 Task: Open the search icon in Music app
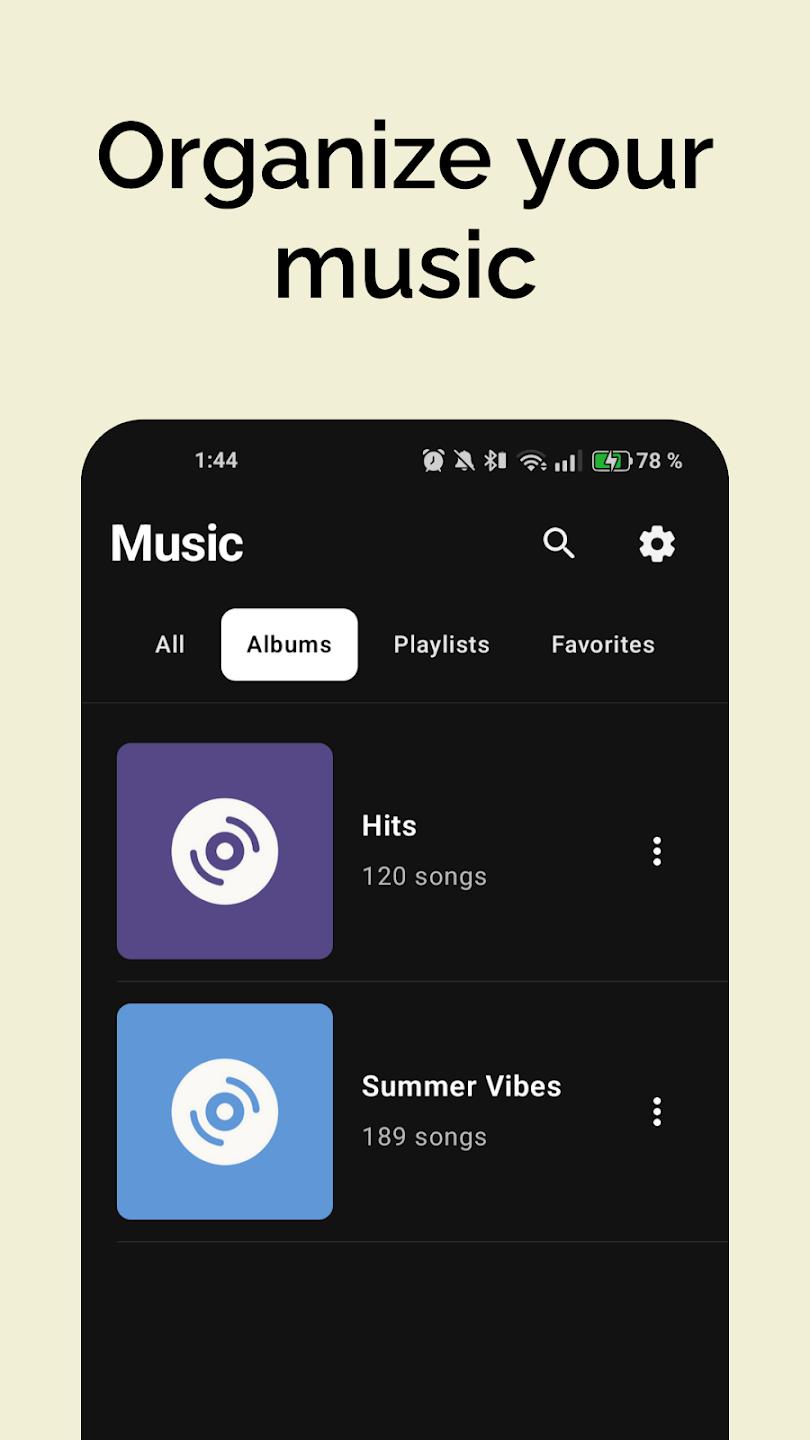click(x=558, y=544)
